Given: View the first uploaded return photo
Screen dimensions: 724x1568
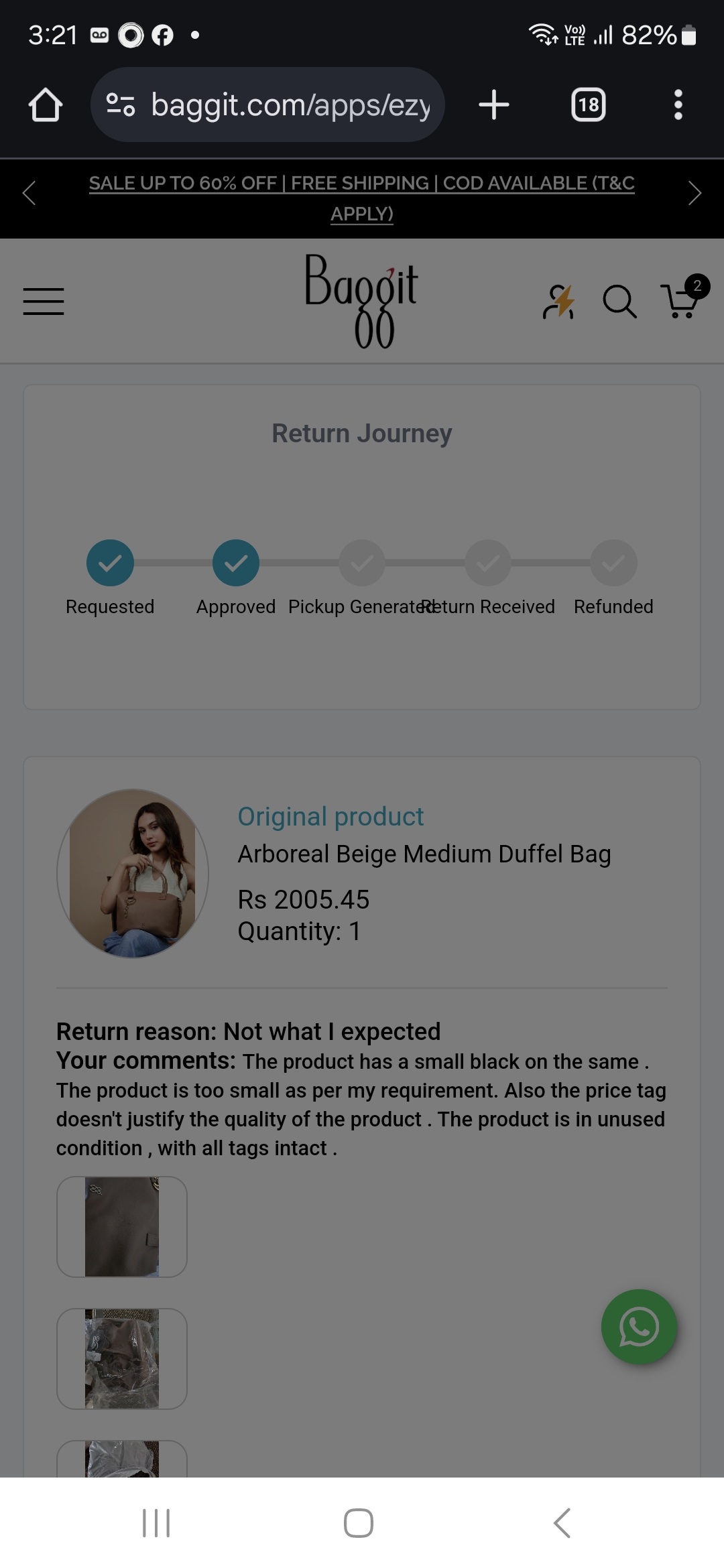Looking at the screenshot, I should tap(122, 1226).
